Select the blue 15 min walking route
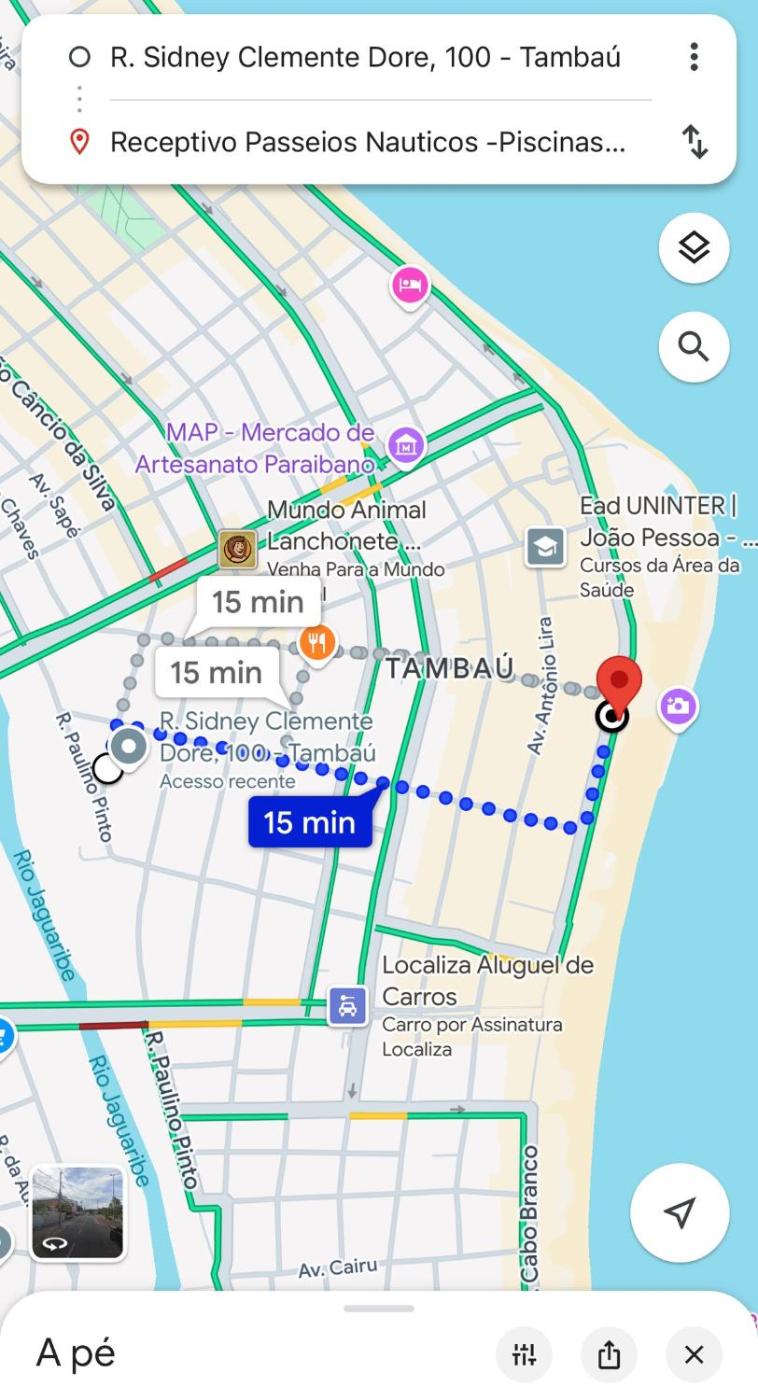This screenshot has width=758, height=1400. point(309,823)
